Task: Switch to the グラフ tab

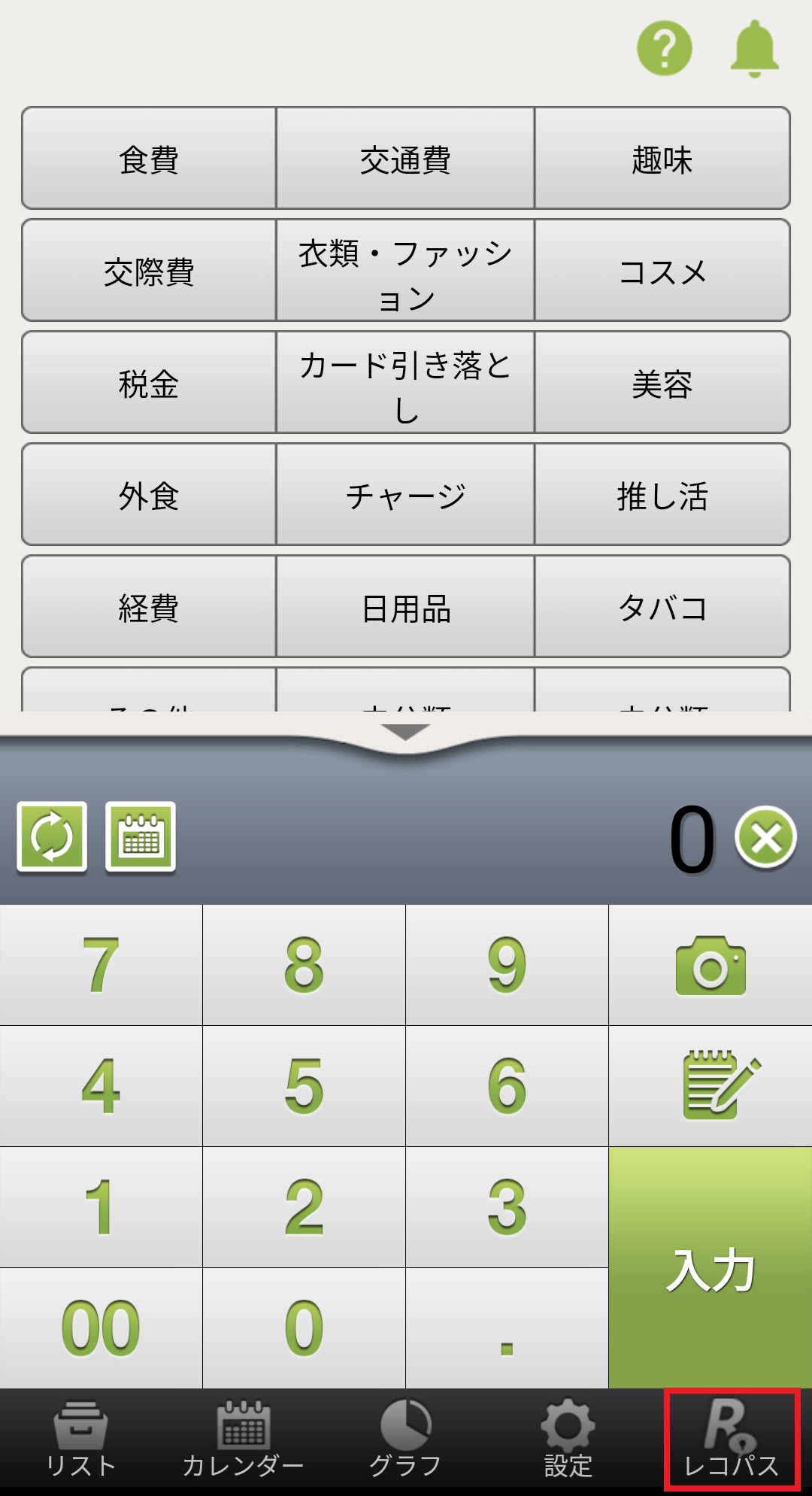Action: pyautogui.click(x=405, y=1438)
